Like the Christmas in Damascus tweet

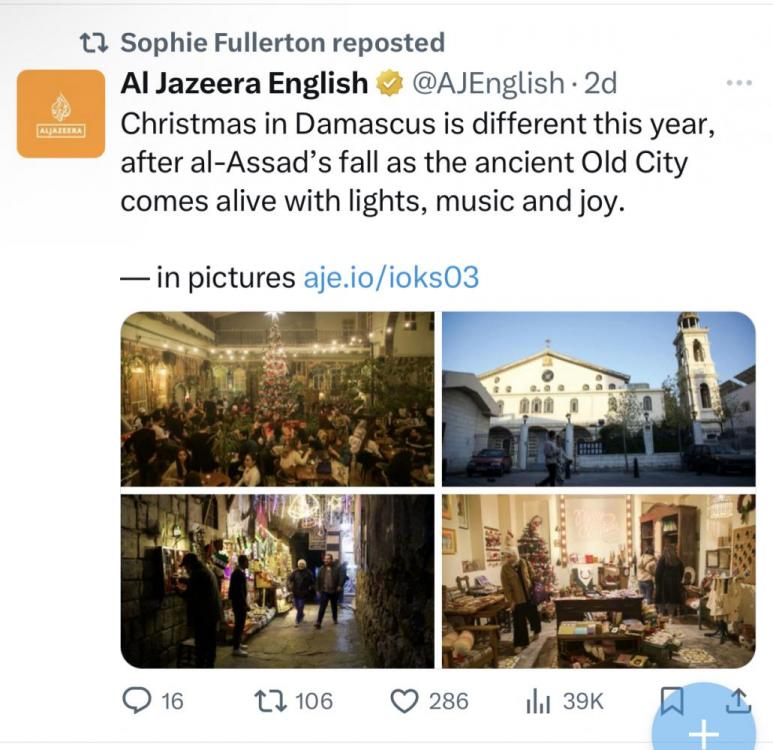pos(404,702)
